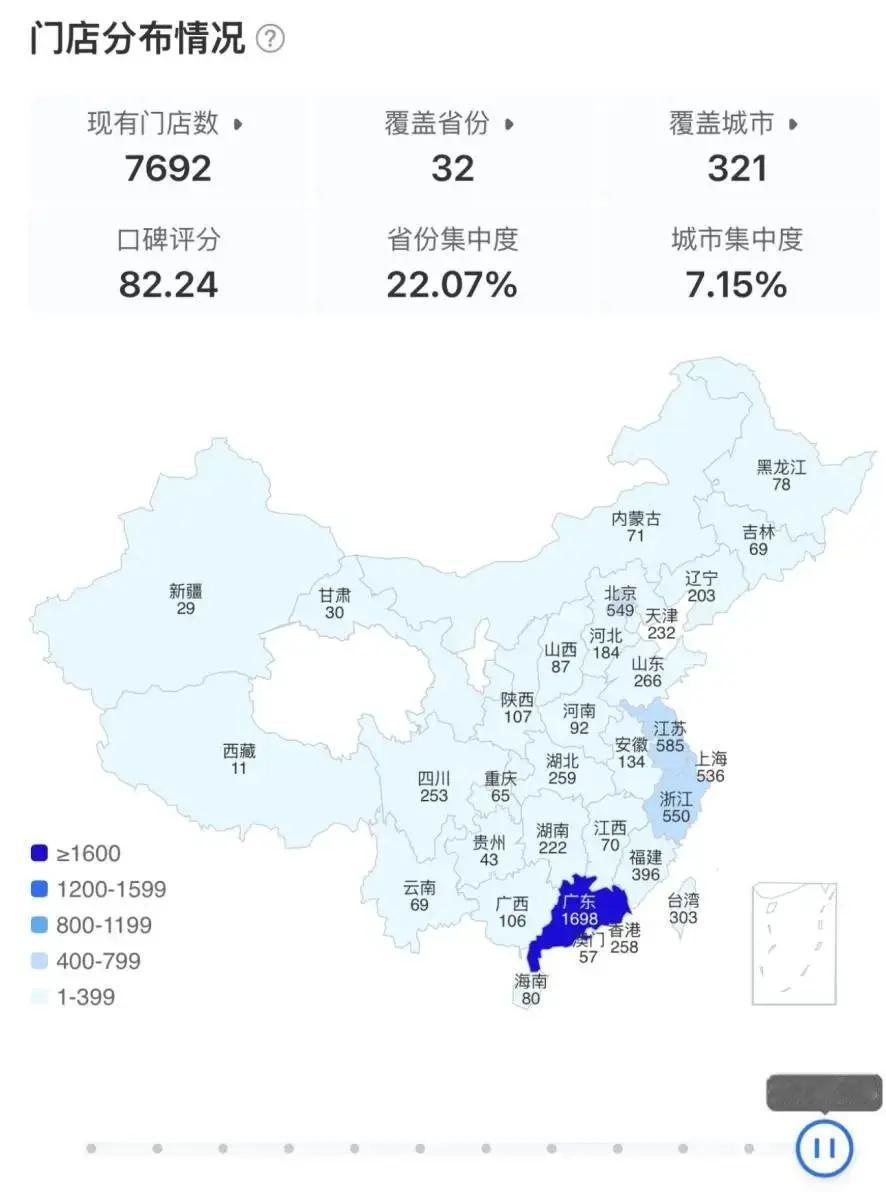Click the darkest ≥1600 legend color swatch
This screenshot has height=1192, width=886.
click(x=38, y=853)
